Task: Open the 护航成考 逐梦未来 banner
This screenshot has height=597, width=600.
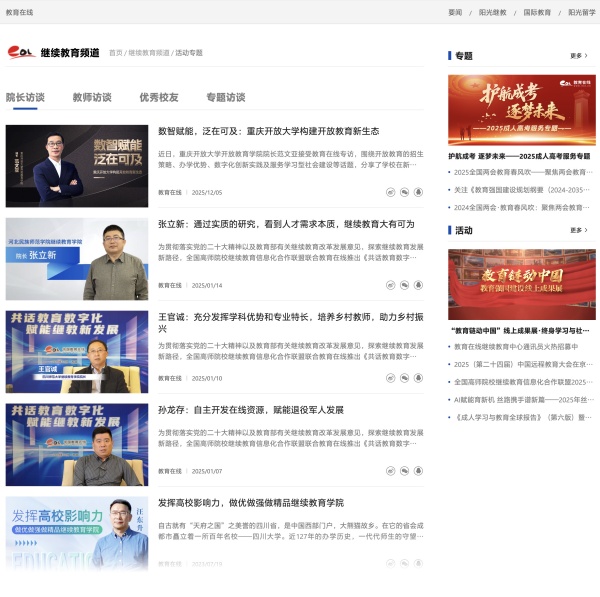Action: click(521, 110)
